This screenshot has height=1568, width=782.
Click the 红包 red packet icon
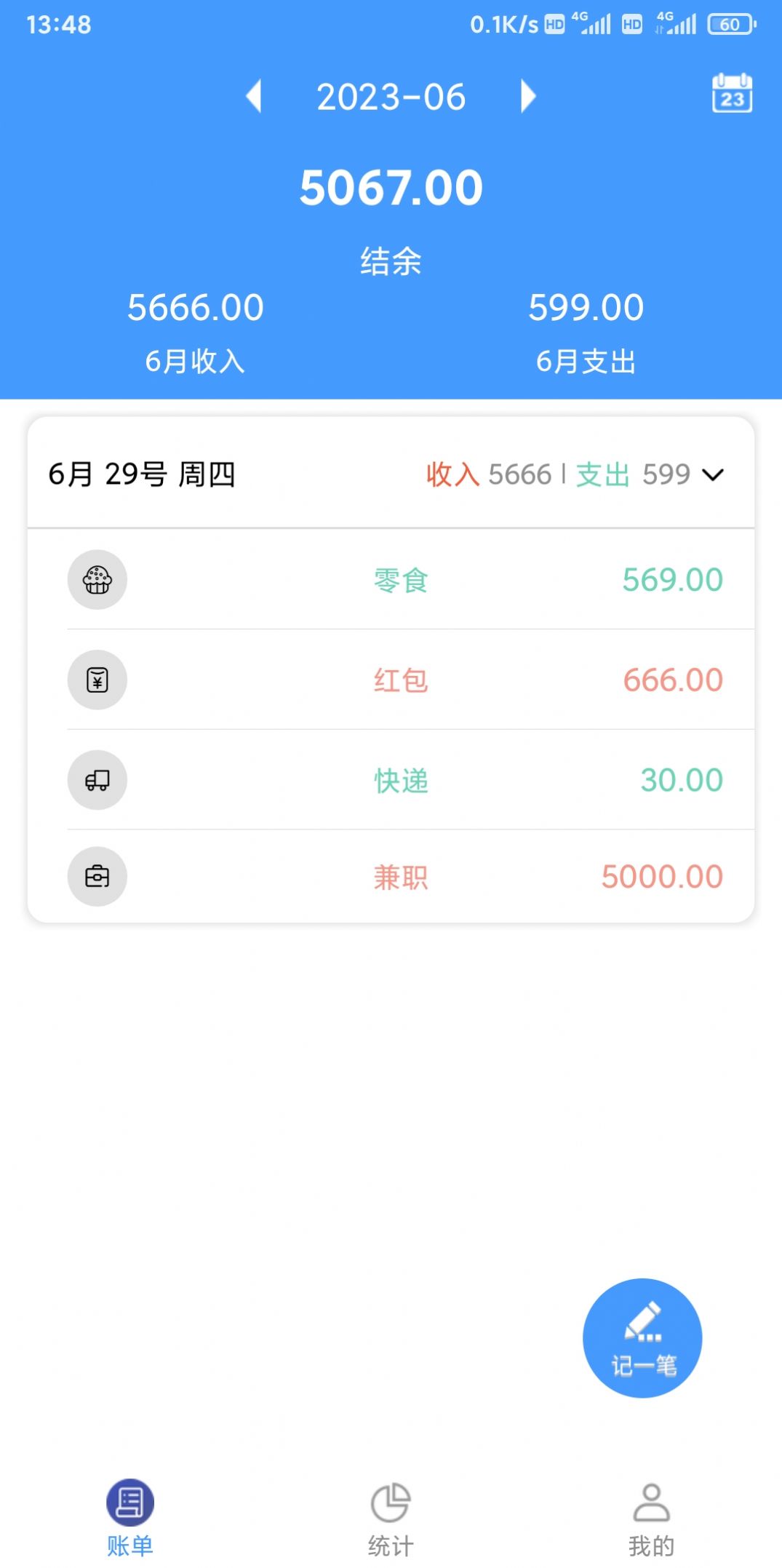click(x=97, y=679)
